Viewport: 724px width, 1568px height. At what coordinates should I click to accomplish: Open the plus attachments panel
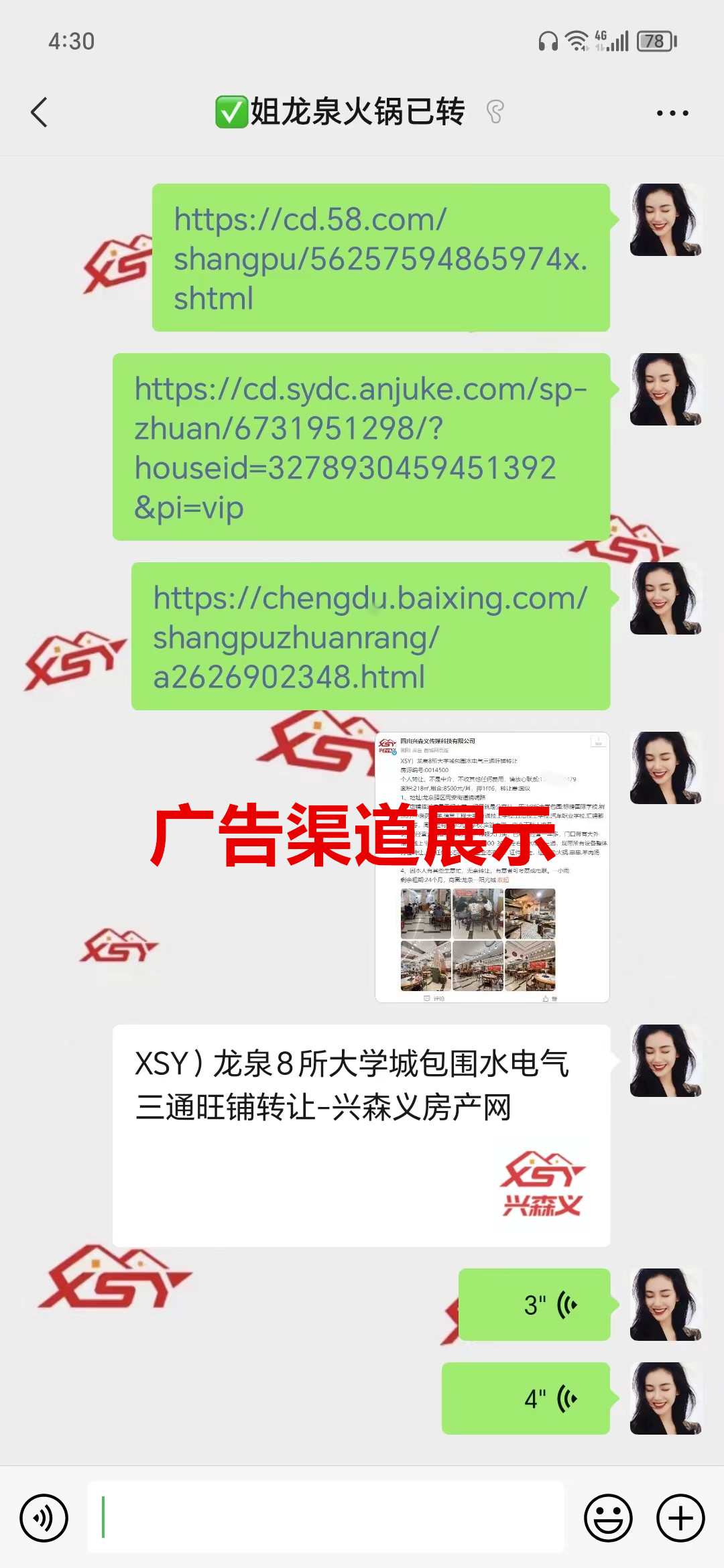click(680, 1518)
